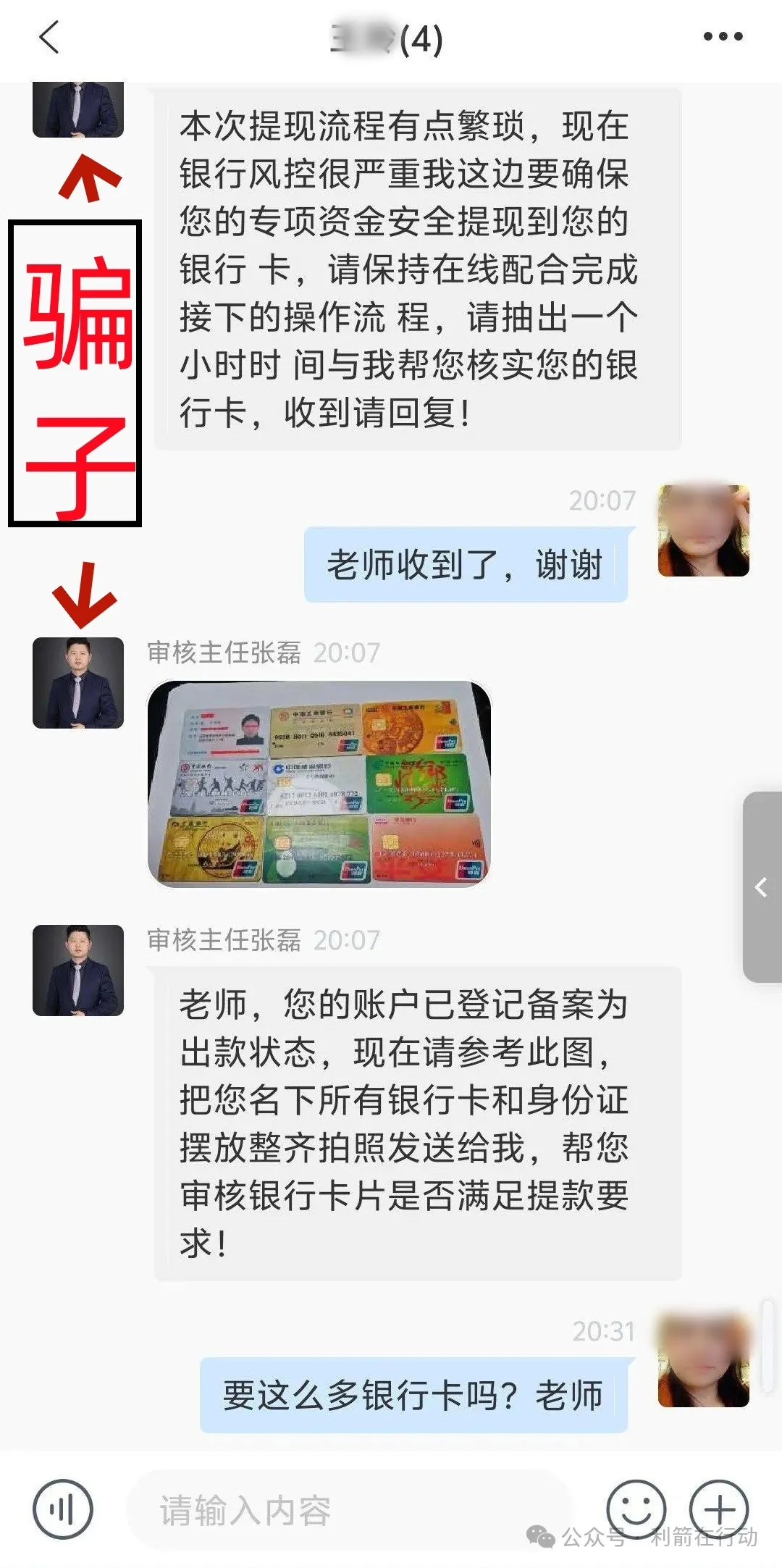782x1568 pixels.
Task: Open the plus attachments menu
Action: click(x=718, y=1509)
